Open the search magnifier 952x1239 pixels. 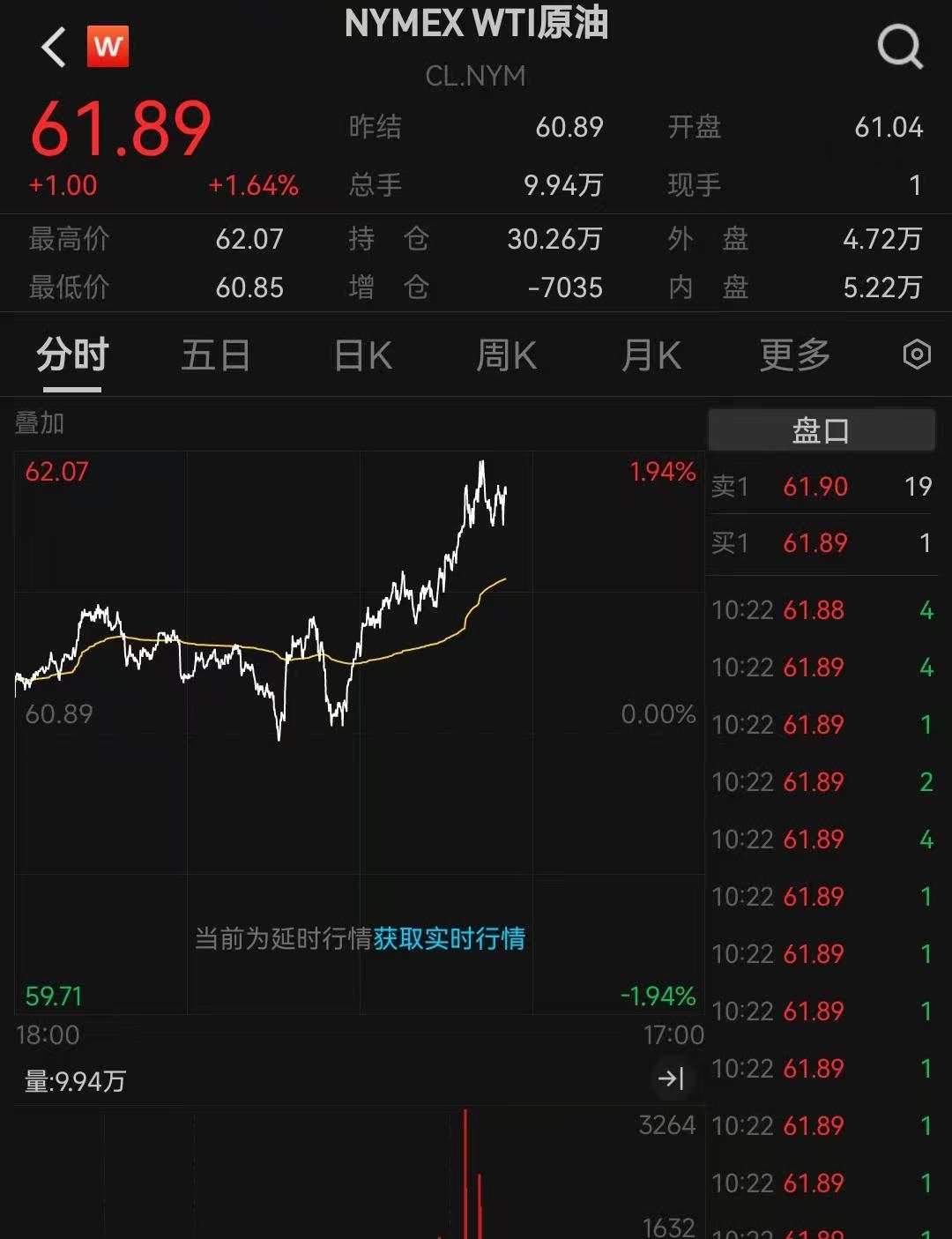click(900, 47)
